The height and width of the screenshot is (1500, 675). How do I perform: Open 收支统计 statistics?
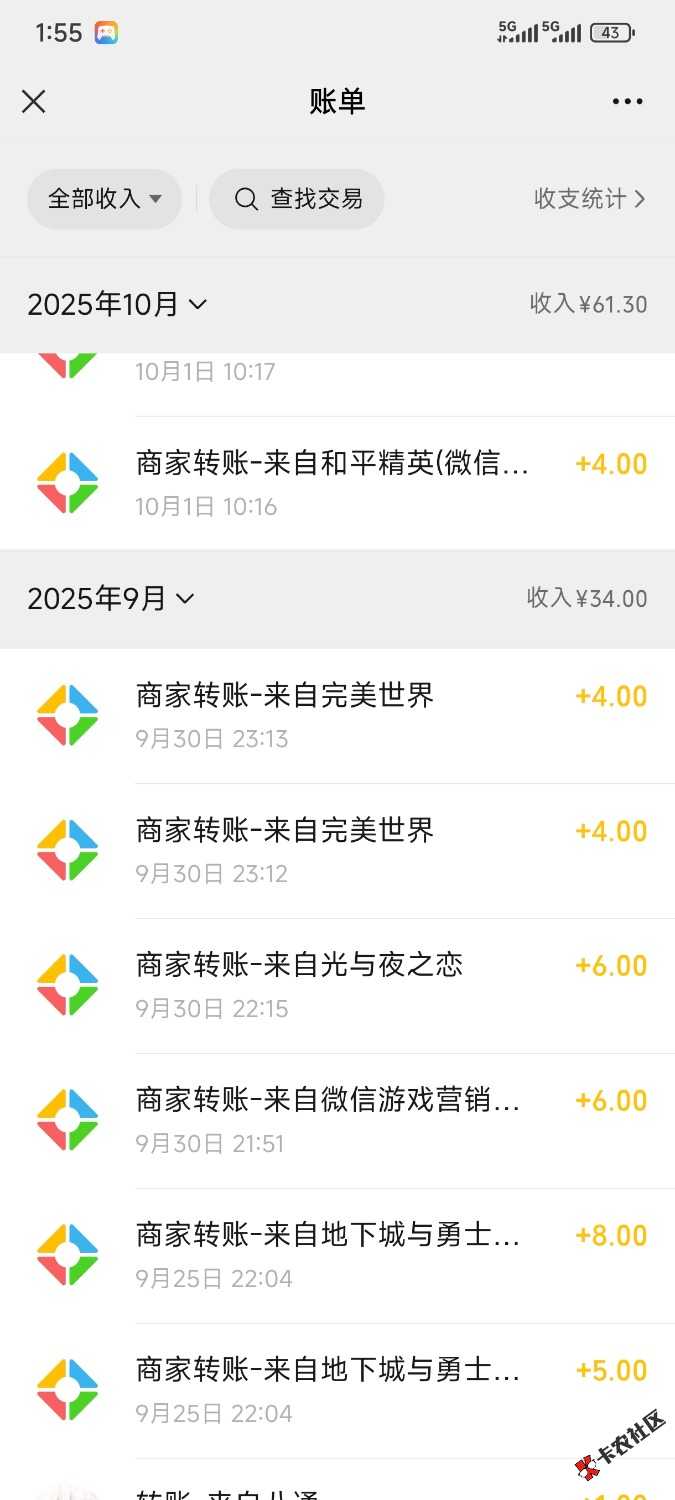(589, 199)
